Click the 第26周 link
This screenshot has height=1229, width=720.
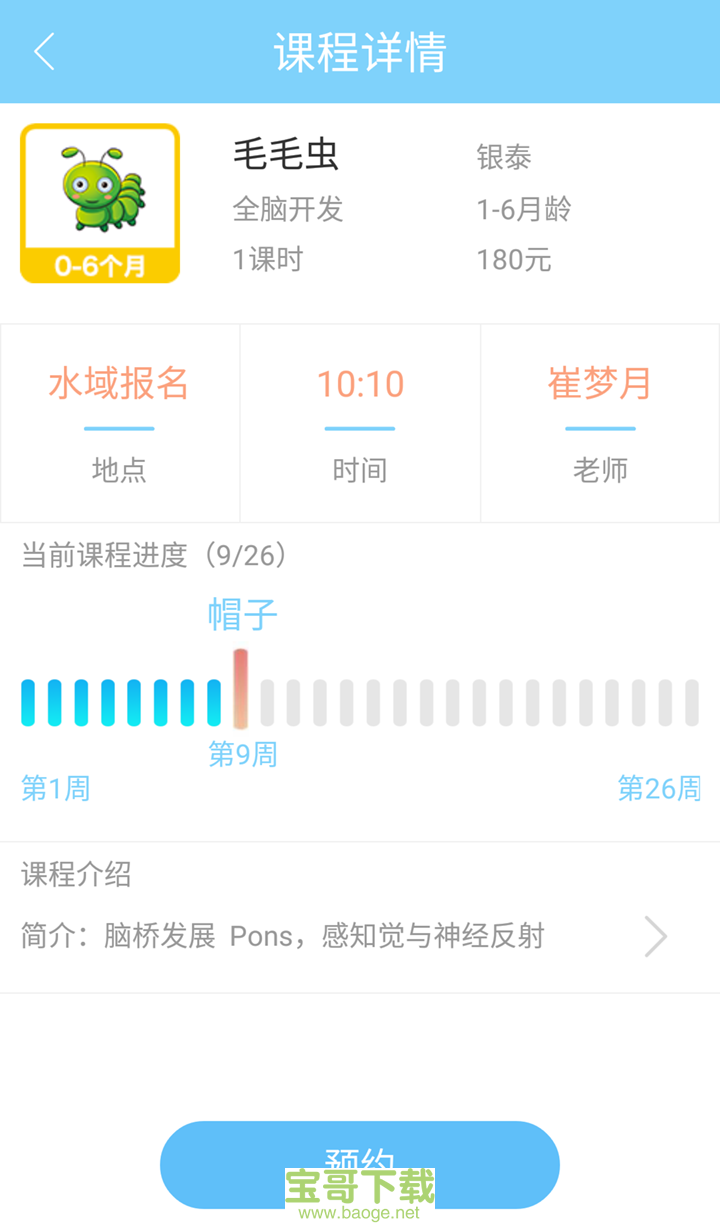[659, 788]
